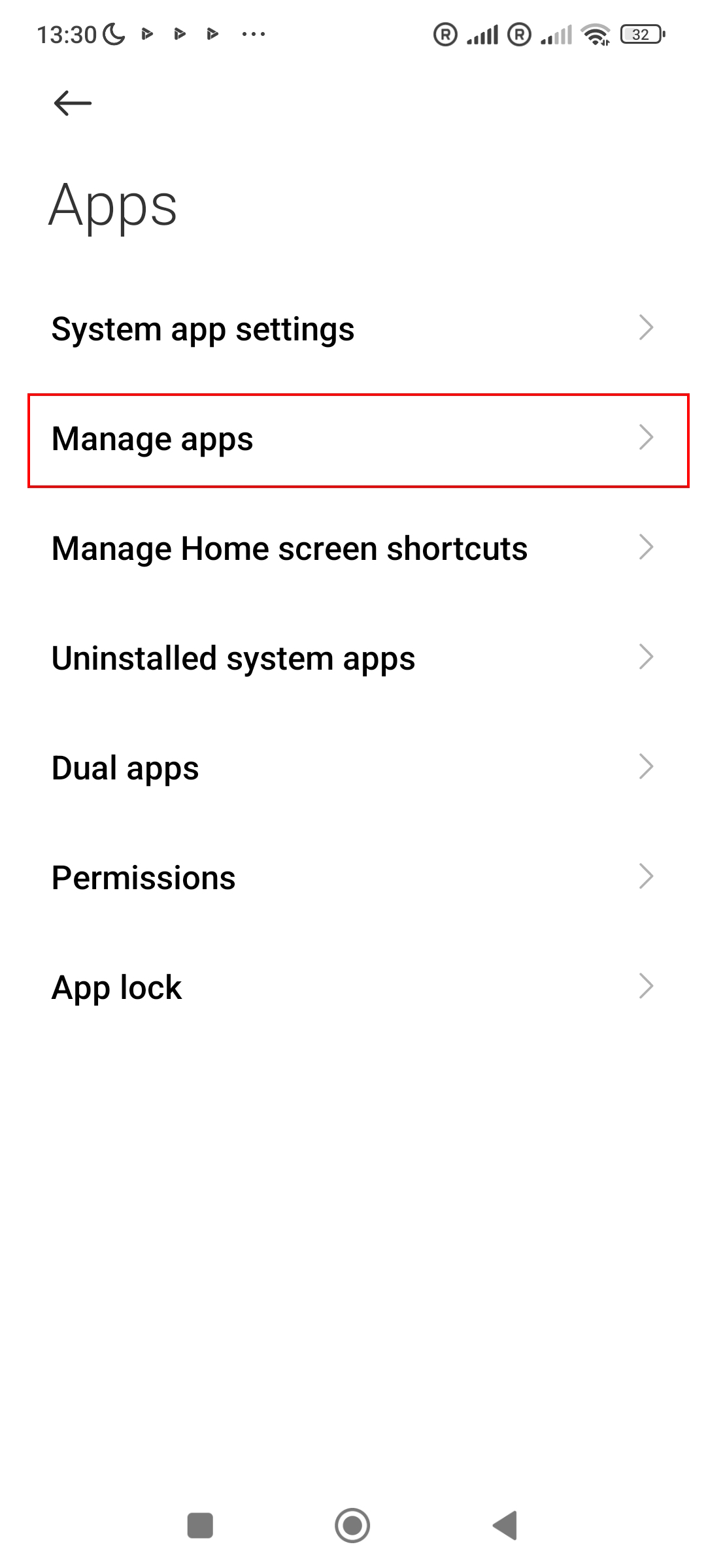The image size is (706, 1568).
Task: Go back using the top arrow
Action: (x=73, y=103)
